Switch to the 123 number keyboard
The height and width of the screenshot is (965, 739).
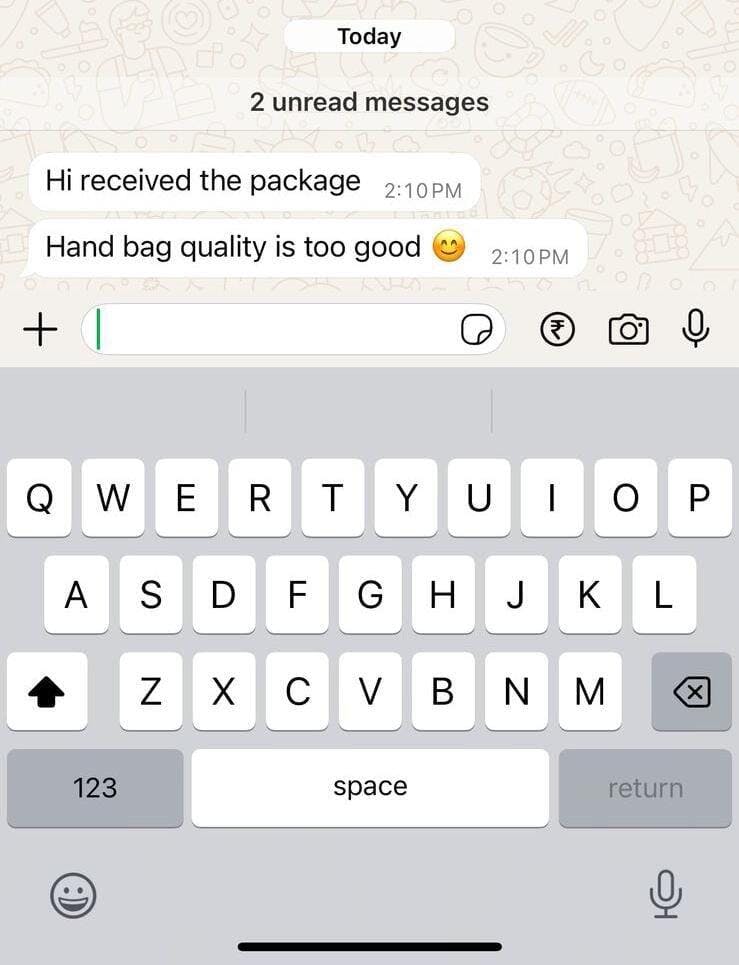coord(95,788)
